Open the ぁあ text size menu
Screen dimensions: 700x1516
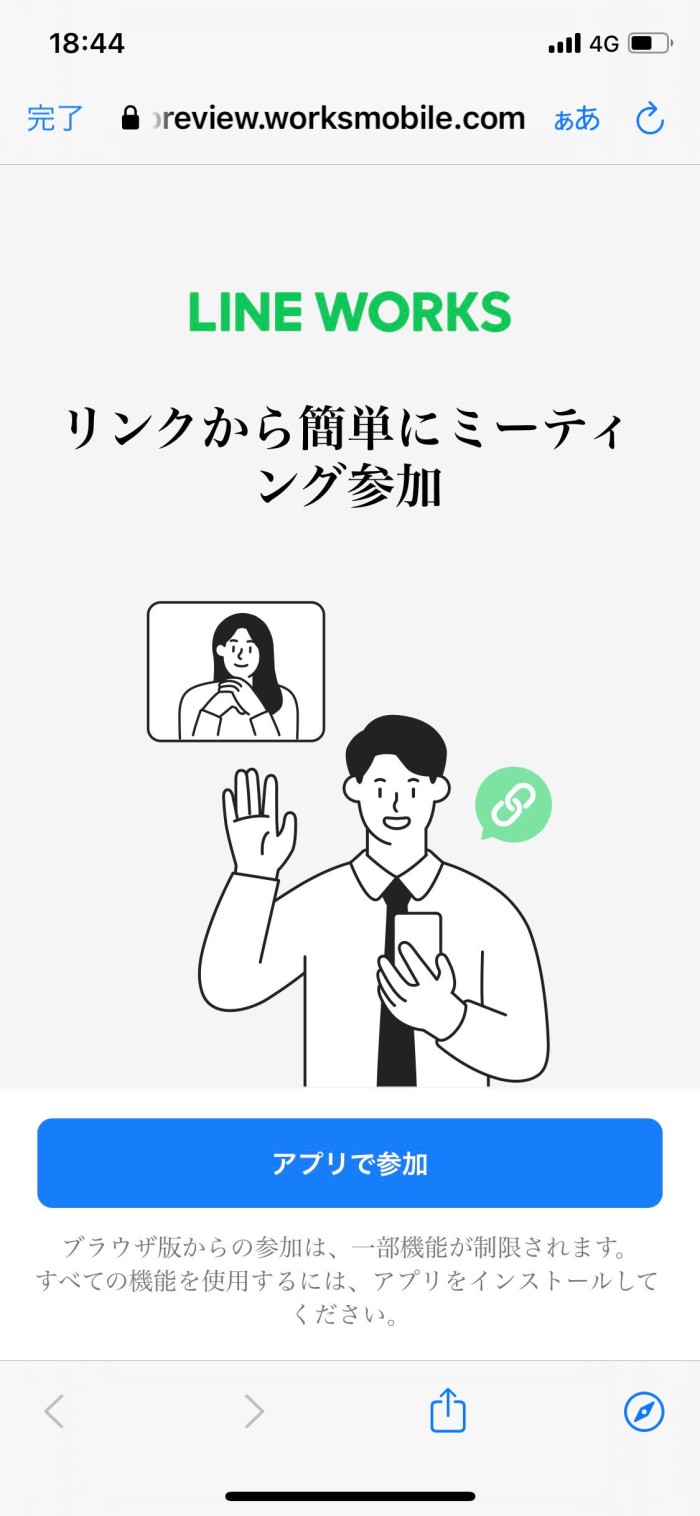pyautogui.click(x=577, y=119)
